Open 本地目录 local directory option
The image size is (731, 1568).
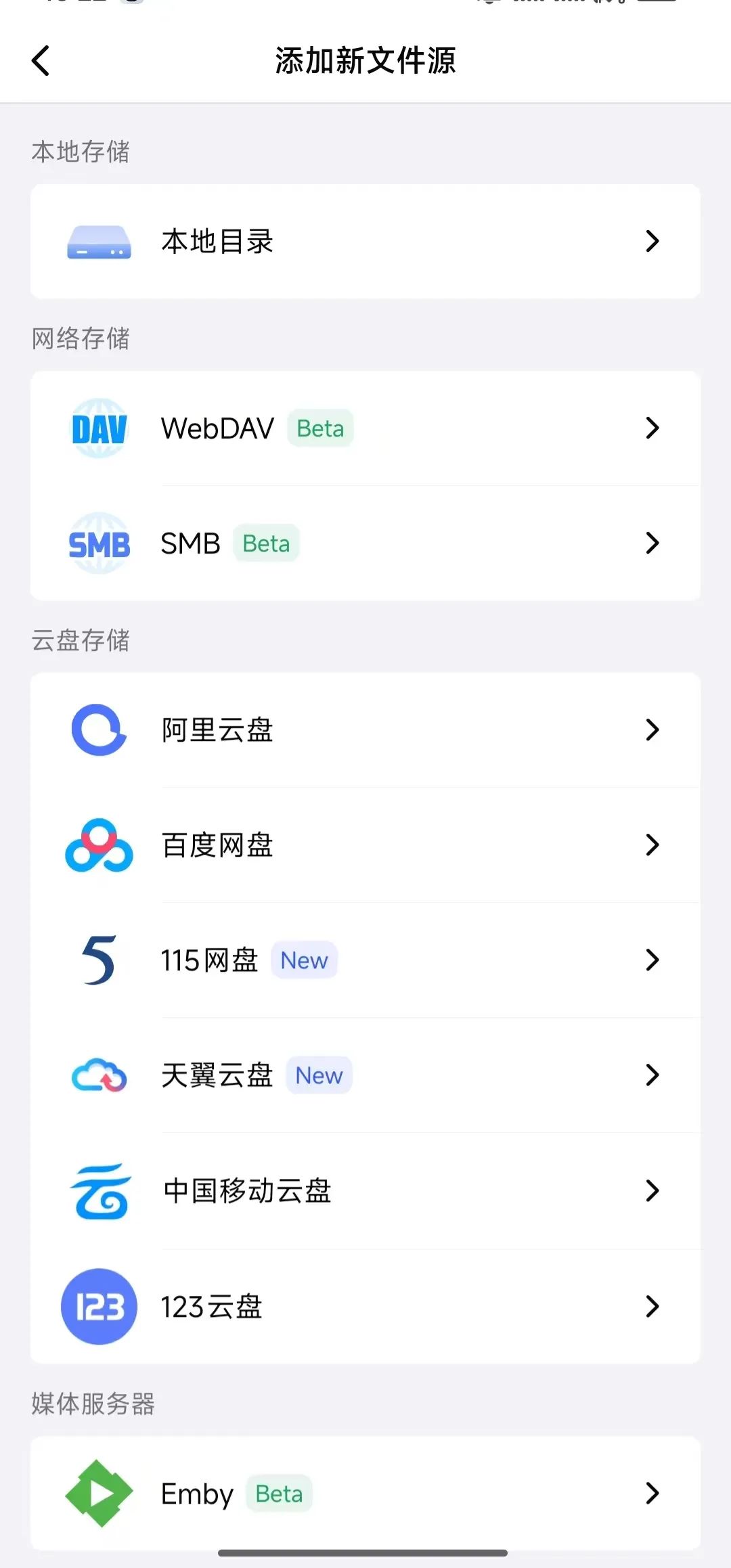click(365, 242)
